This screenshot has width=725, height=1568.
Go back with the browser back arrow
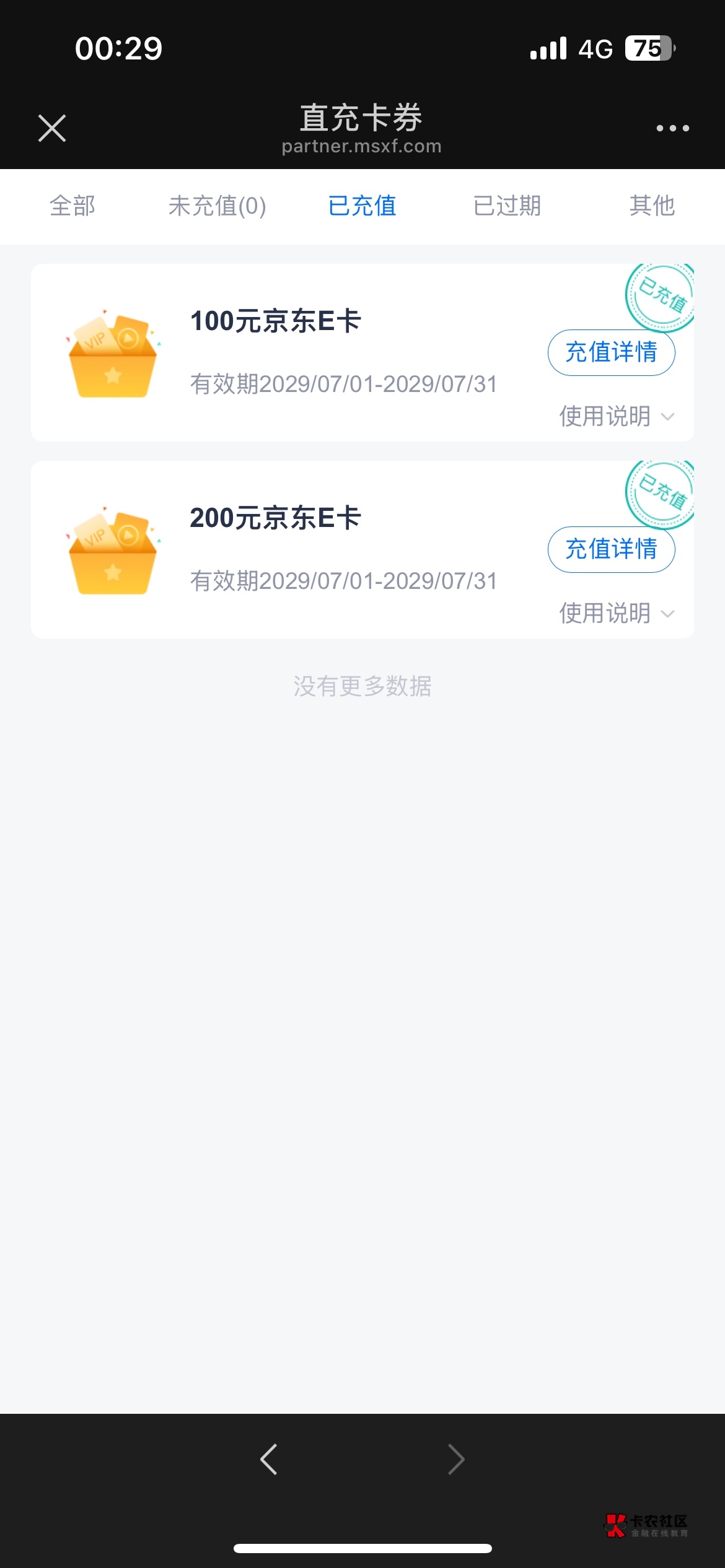click(x=269, y=1460)
